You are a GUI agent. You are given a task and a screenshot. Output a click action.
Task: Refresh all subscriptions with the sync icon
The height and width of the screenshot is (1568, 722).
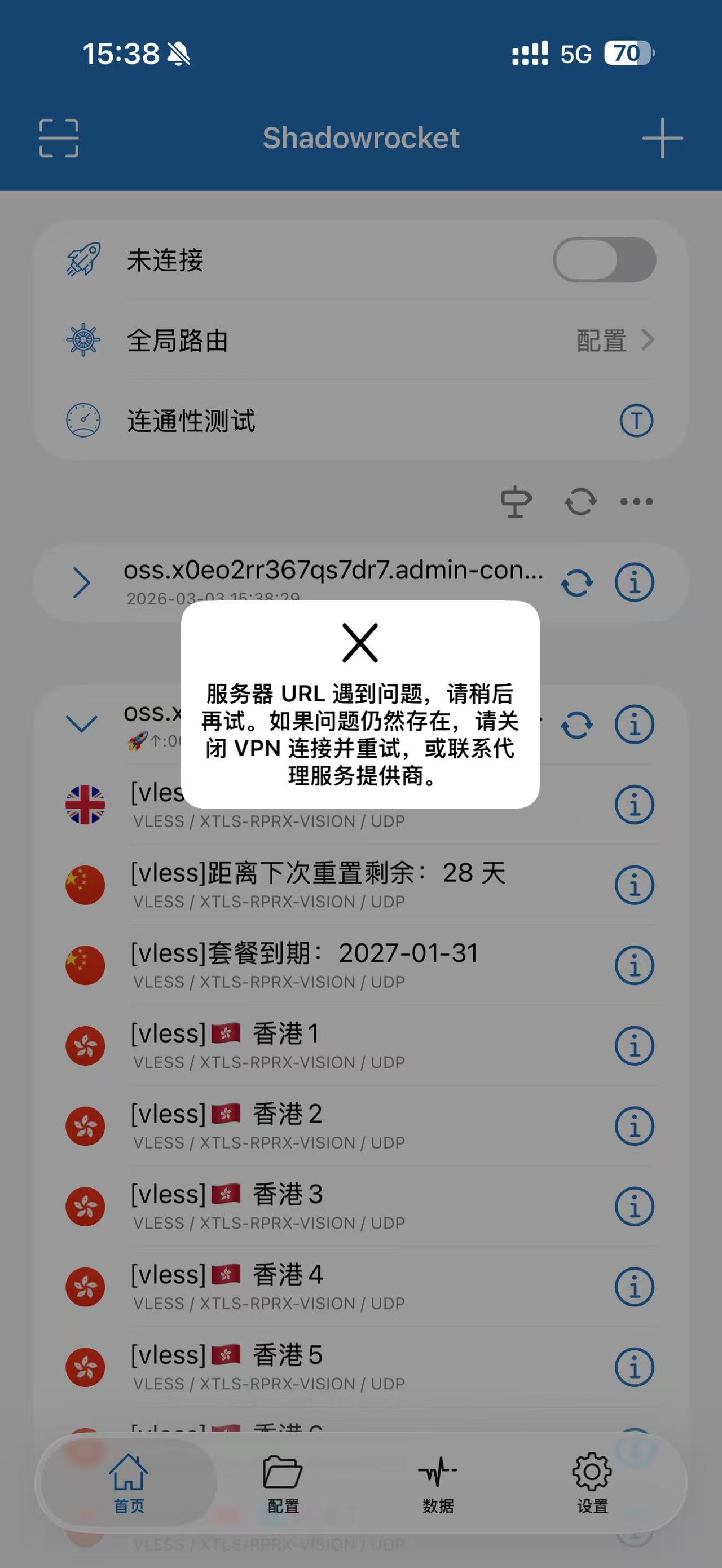[579, 502]
